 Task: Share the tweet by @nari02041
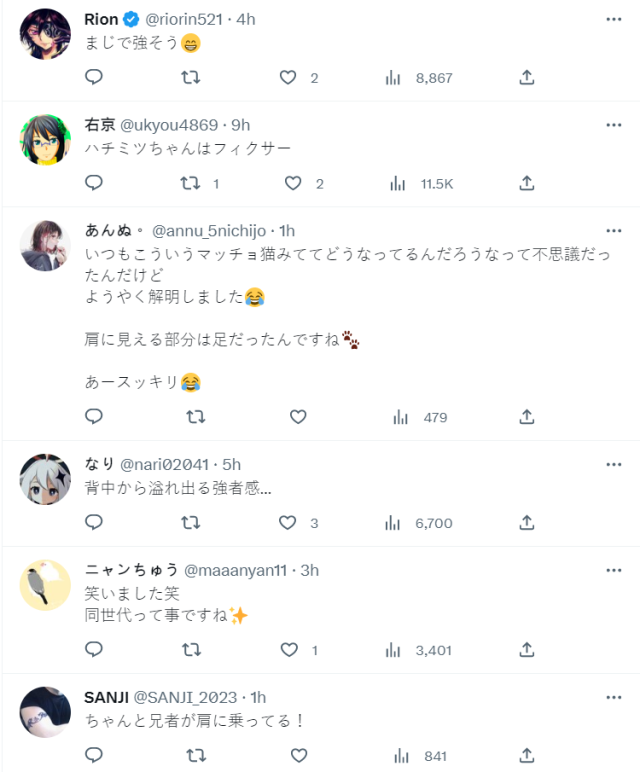click(527, 522)
